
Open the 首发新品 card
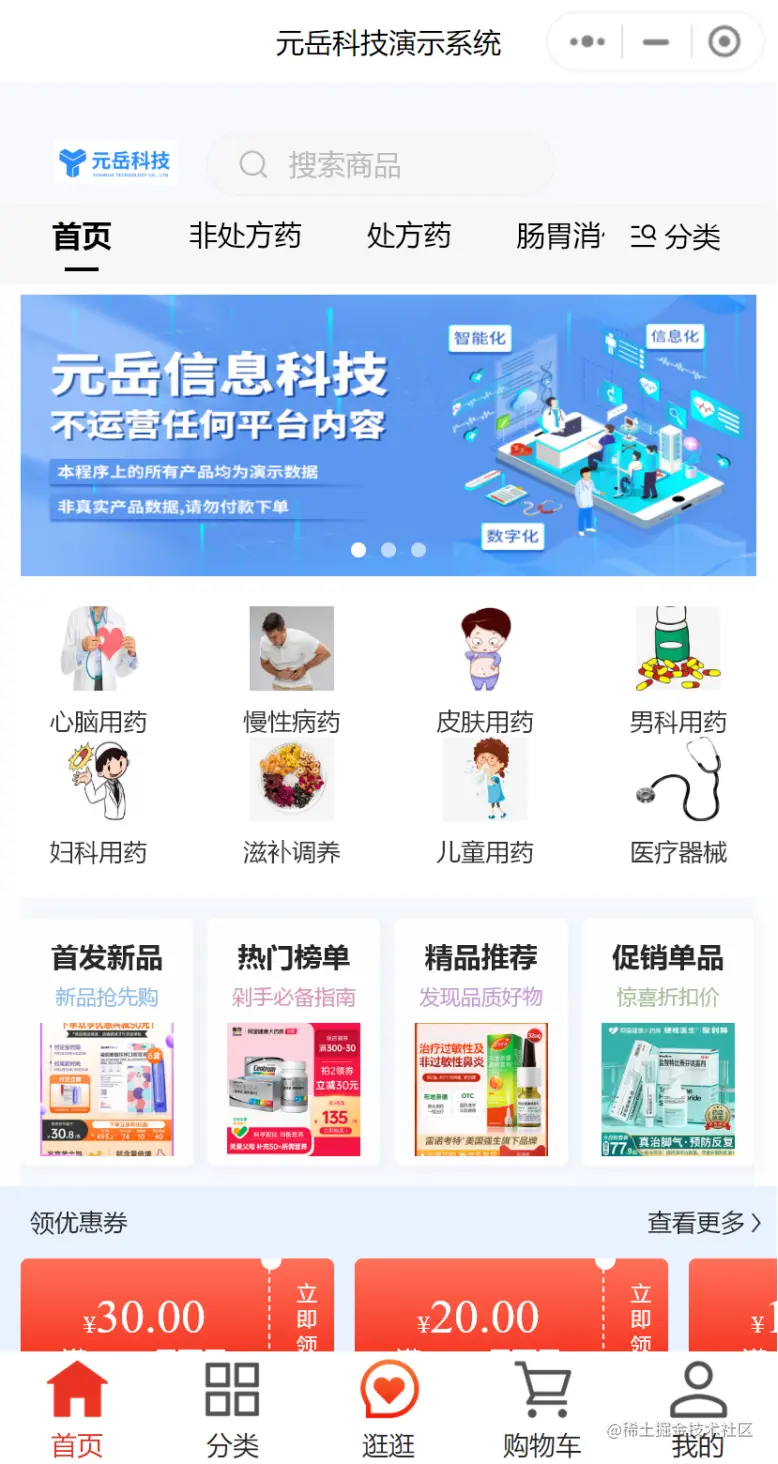pos(107,1040)
